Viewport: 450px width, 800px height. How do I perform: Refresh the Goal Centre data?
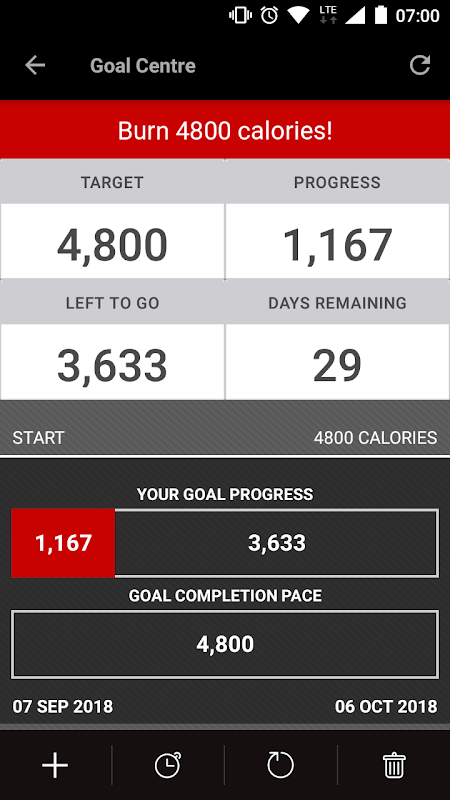pos(420,65)
